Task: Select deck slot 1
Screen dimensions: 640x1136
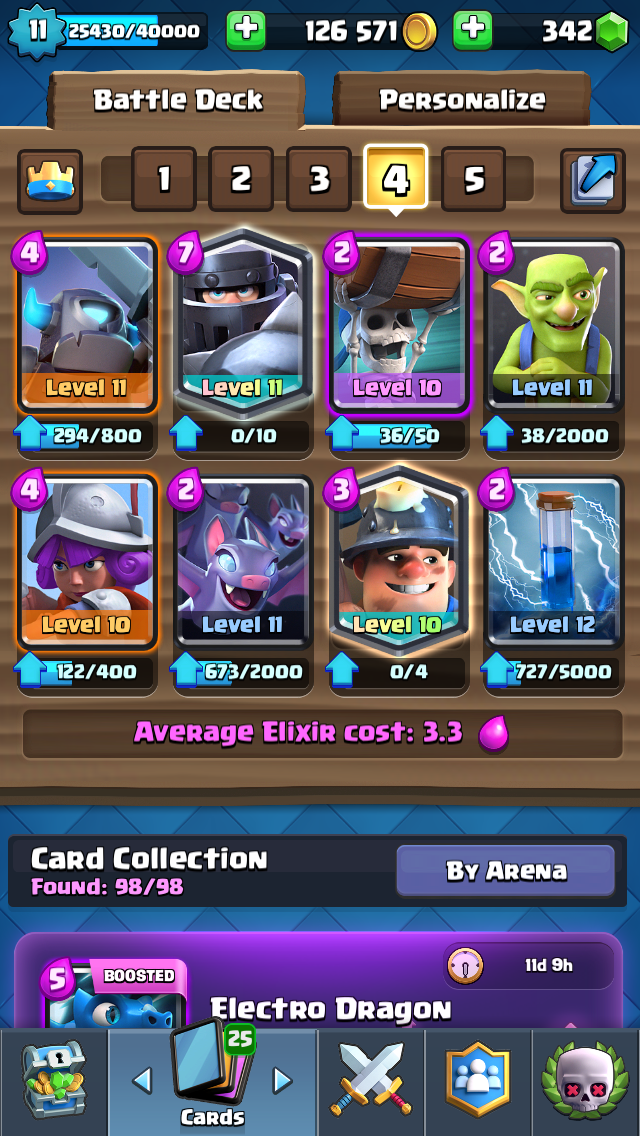Action: (164, 179)
